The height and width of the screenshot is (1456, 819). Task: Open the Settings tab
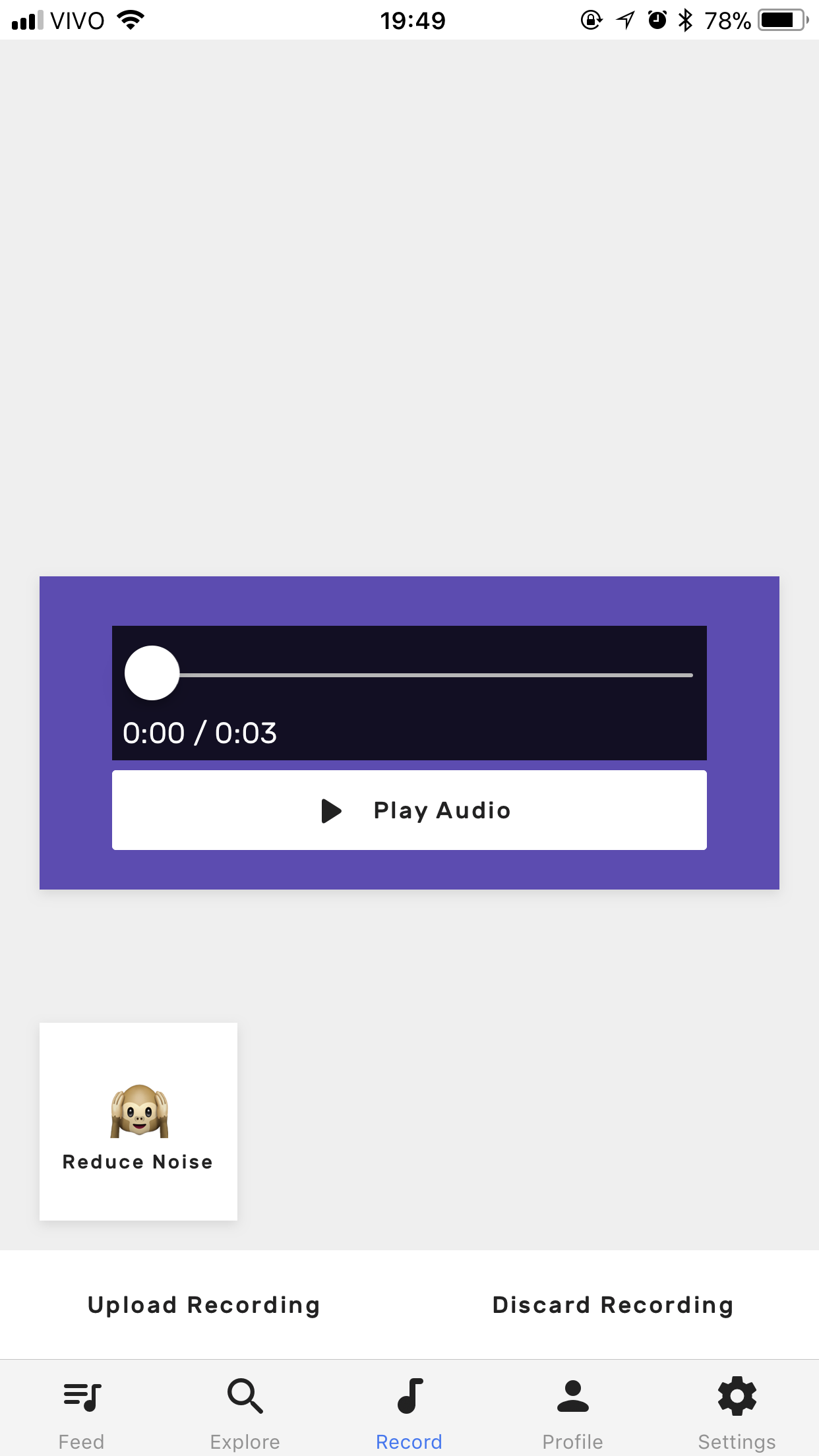tap(737, 1411)
